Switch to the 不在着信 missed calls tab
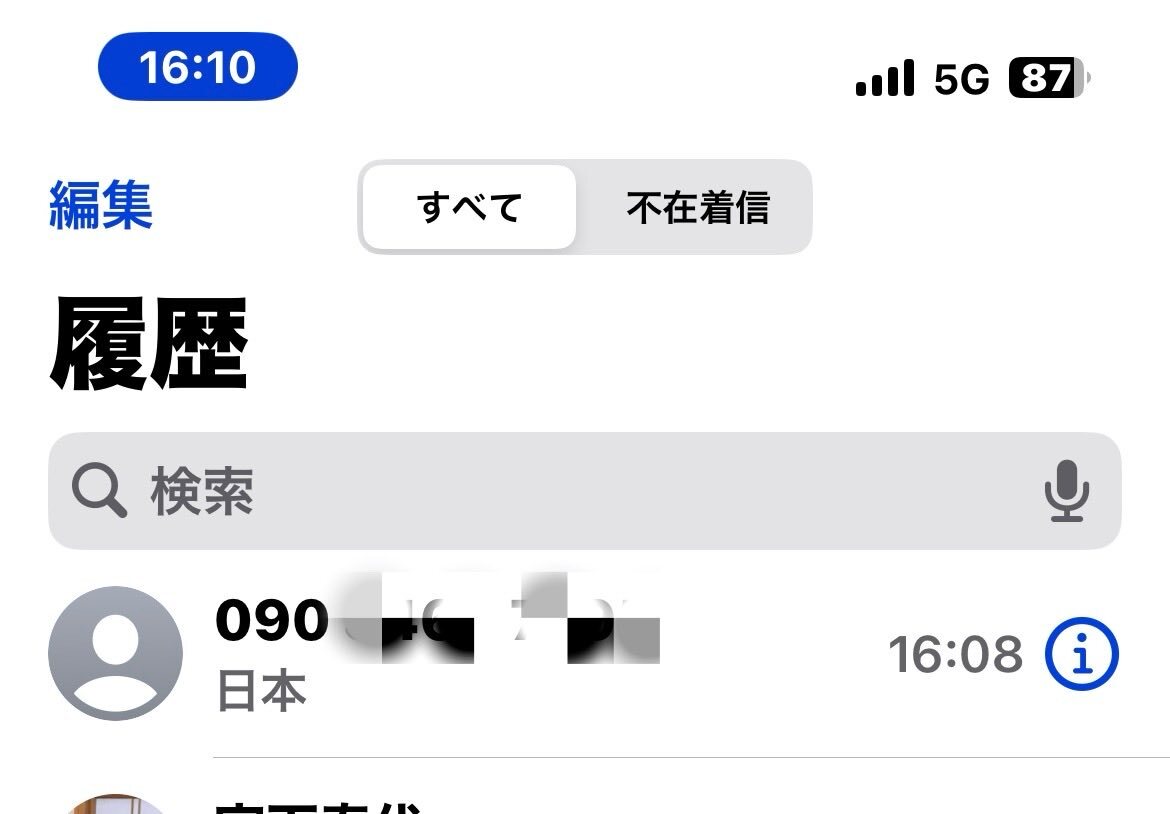Viewport: 1170px width, 814px height. point(697,207)
